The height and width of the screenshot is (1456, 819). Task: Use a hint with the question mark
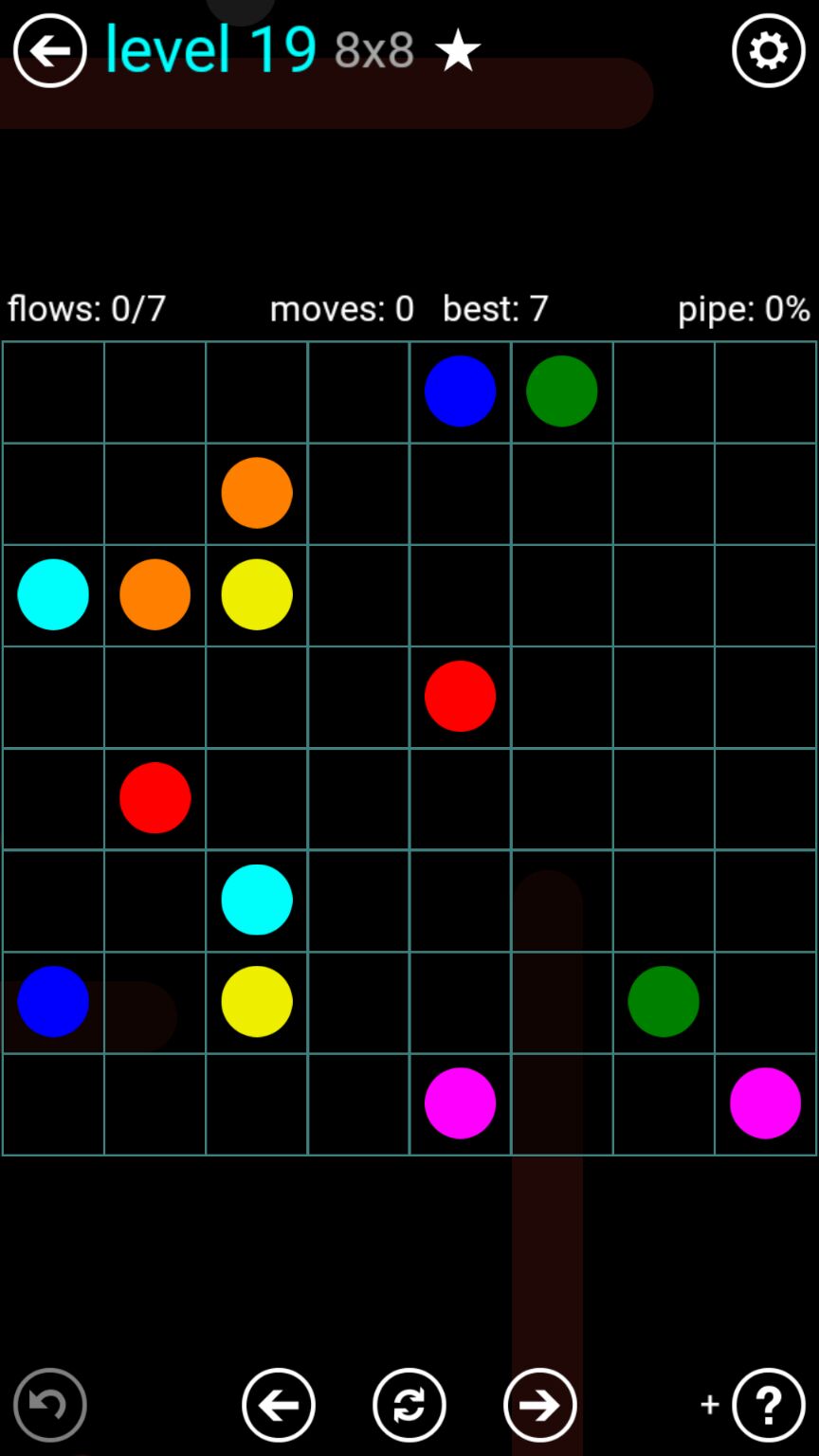pos(768,1404)
